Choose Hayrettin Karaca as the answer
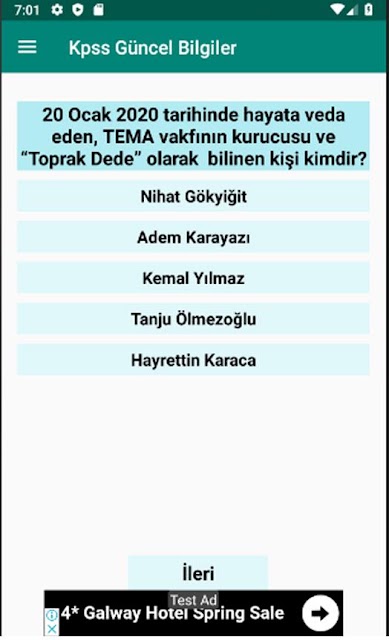This screenshot has height=640, width=389. click(x=193, y=360)
